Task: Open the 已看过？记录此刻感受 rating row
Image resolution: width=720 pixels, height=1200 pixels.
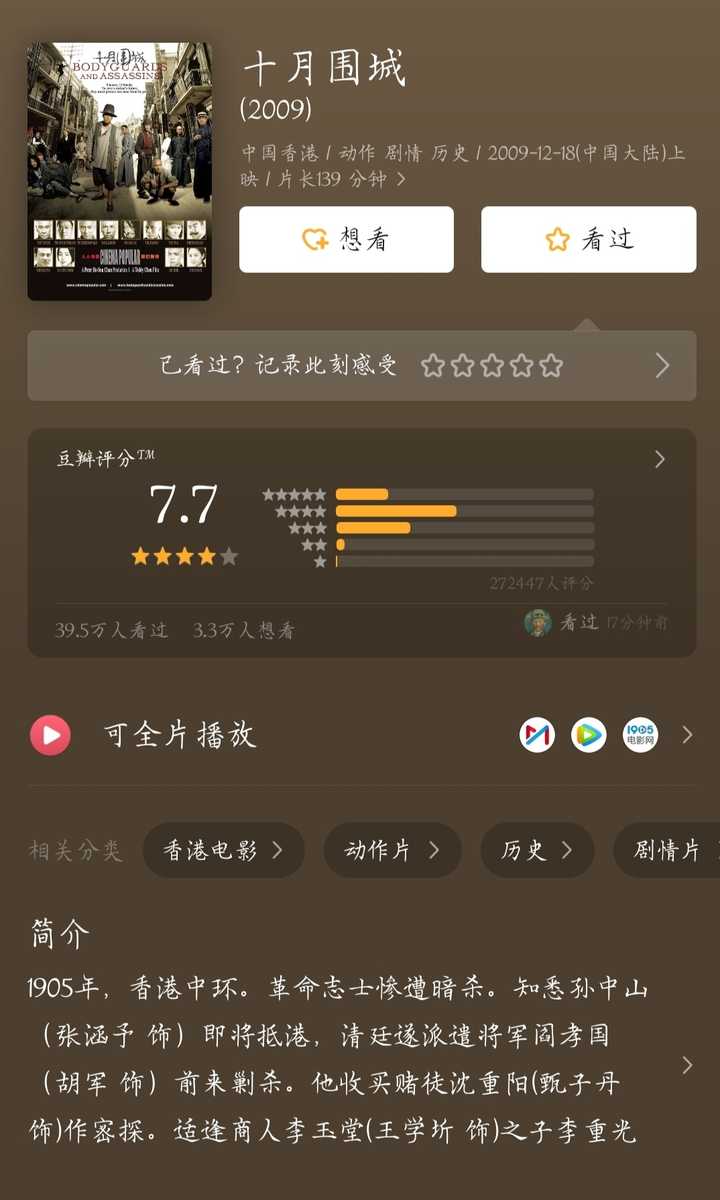Action: click(x=361, y=365)
